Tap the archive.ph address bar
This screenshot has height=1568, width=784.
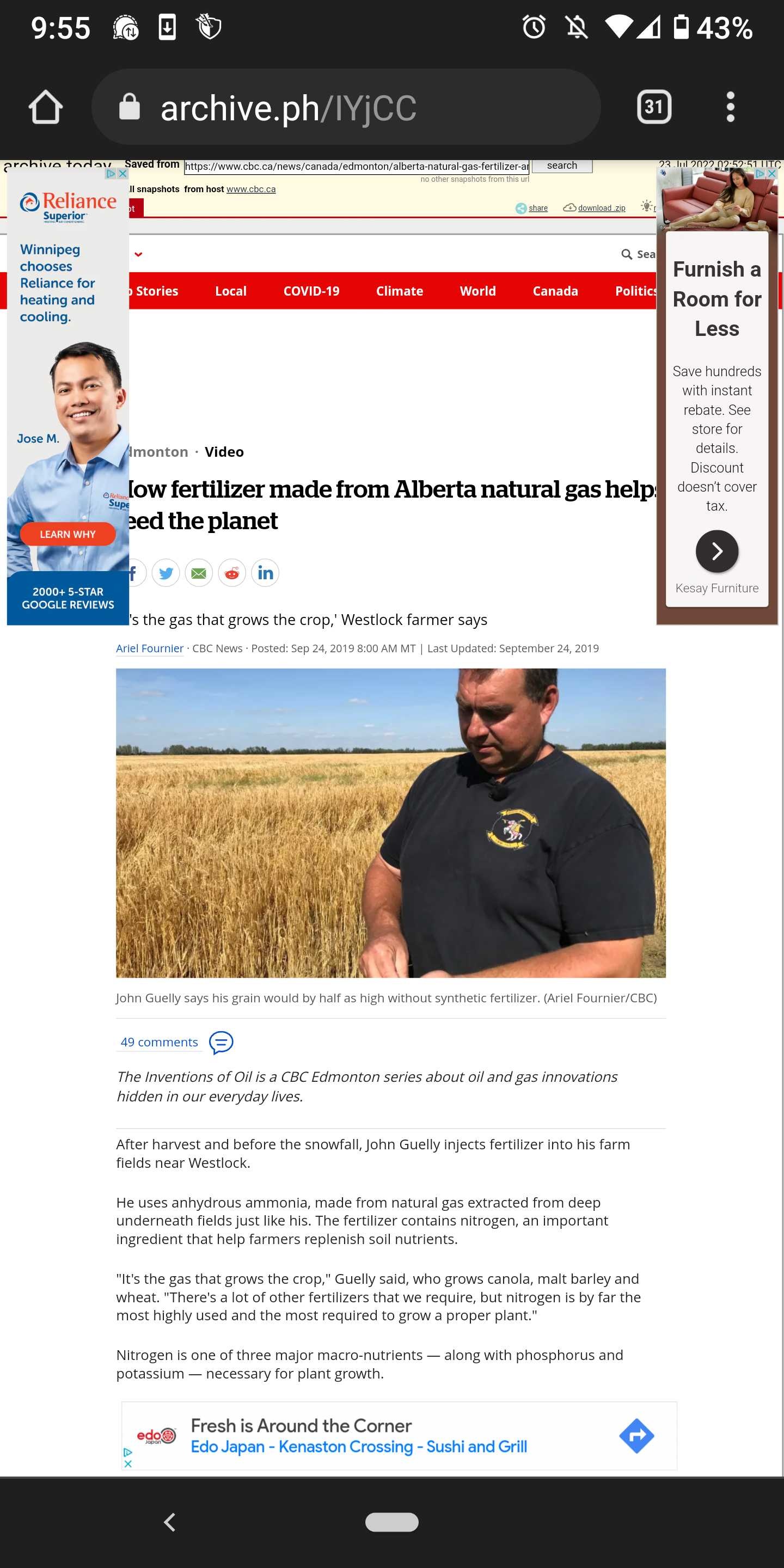(346, 107)
